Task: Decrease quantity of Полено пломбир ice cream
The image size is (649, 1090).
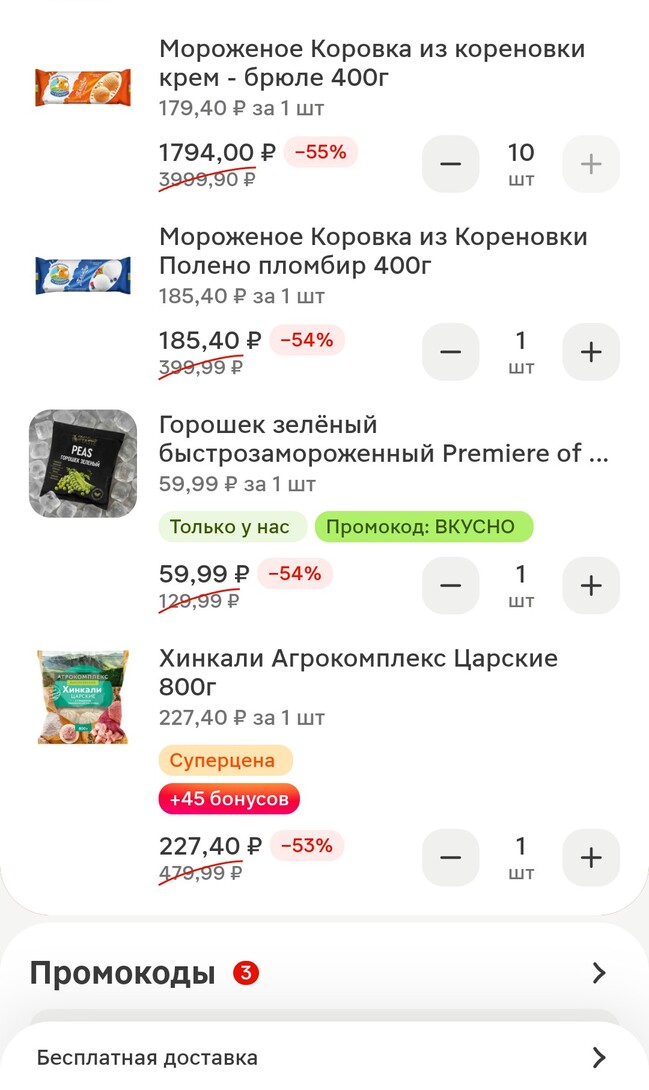Action: [451, 352]
